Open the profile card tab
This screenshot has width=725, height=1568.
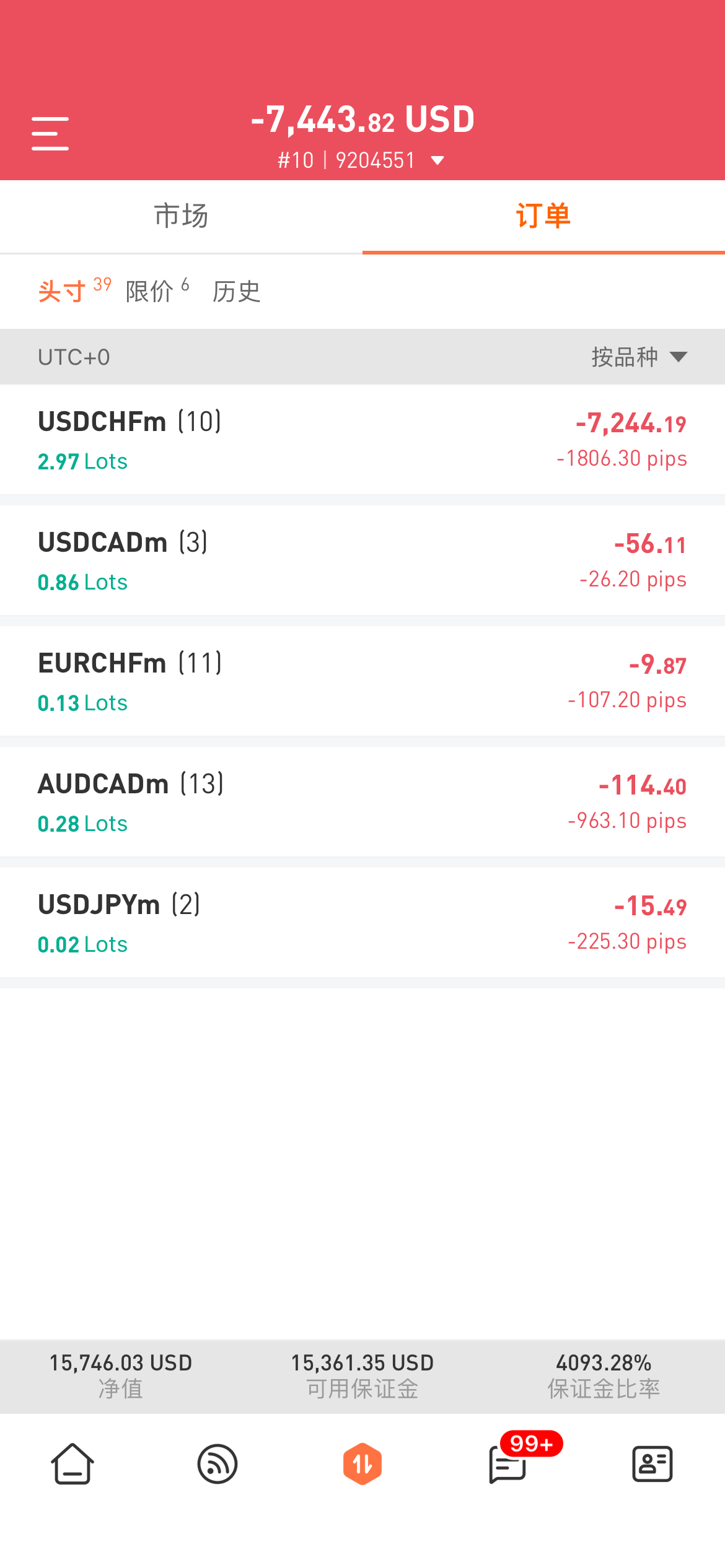652,1464
